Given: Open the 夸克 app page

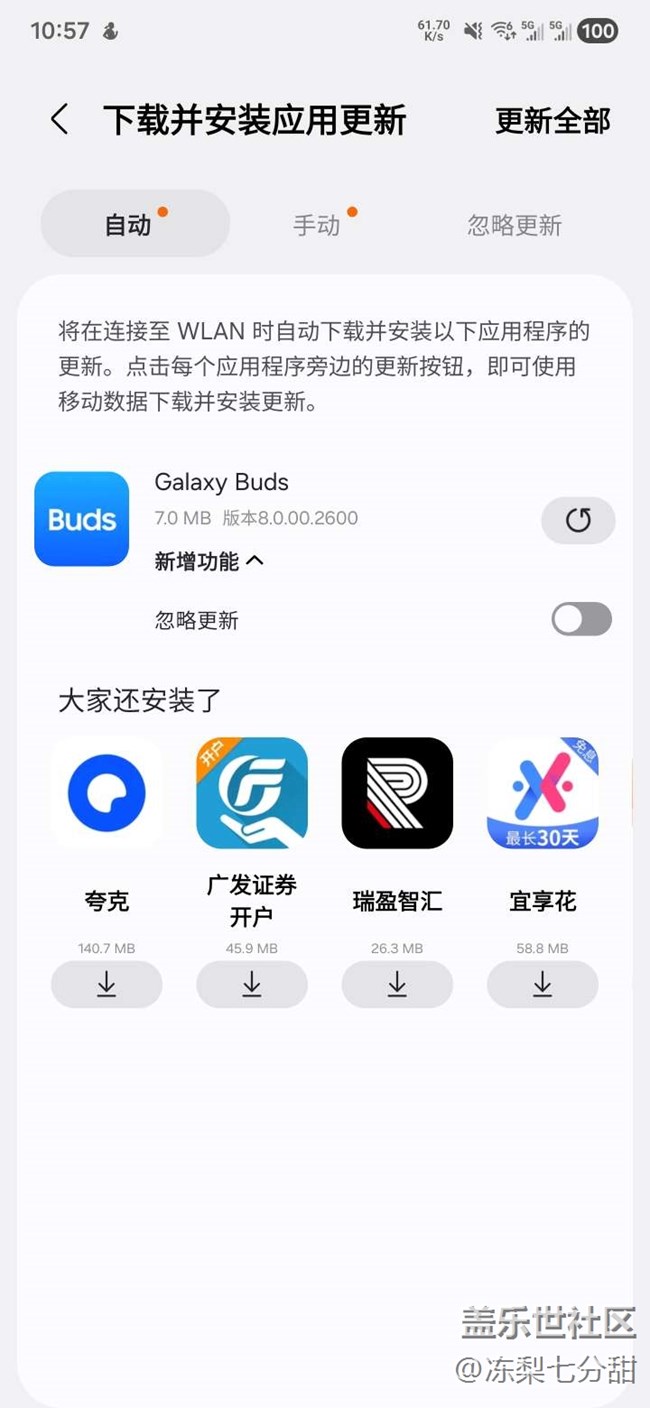Looking at the screenshot, I should point(107,793).
